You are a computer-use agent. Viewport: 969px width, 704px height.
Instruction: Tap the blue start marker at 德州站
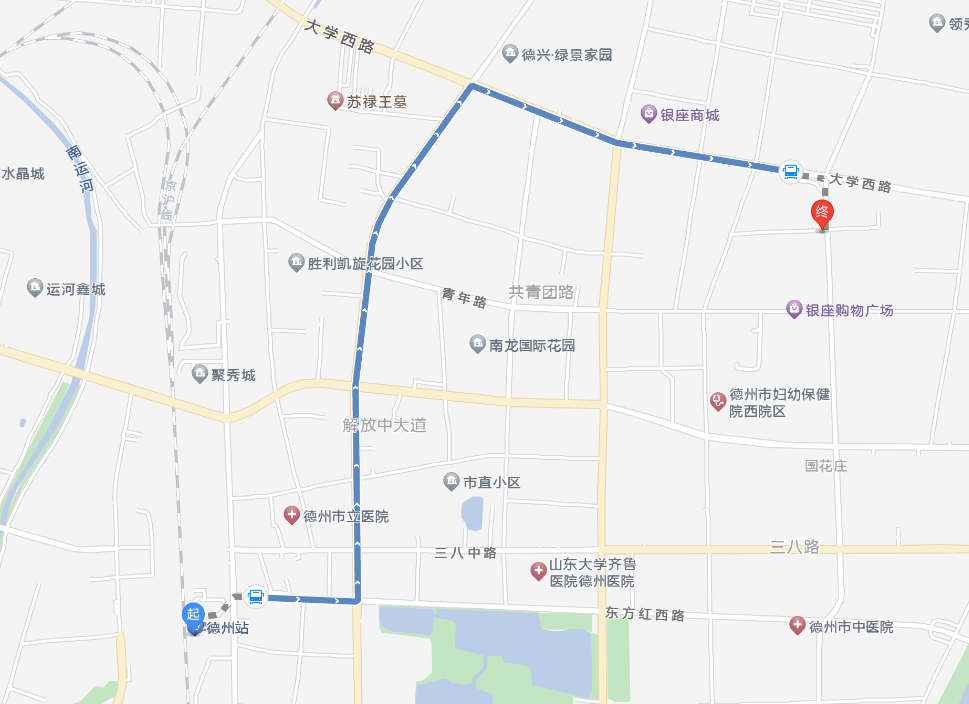[x=194, y=615]
